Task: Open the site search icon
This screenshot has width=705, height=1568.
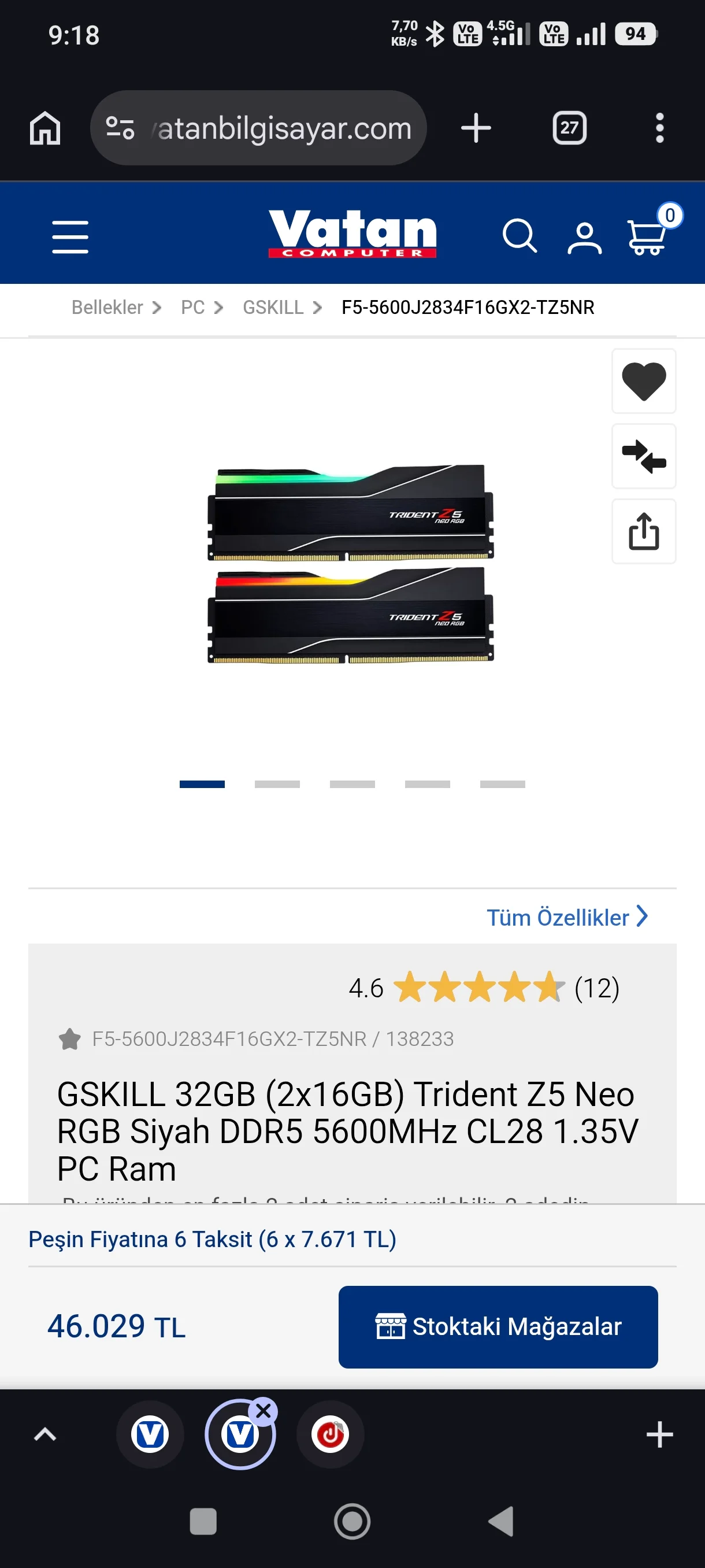Action: 519,235
